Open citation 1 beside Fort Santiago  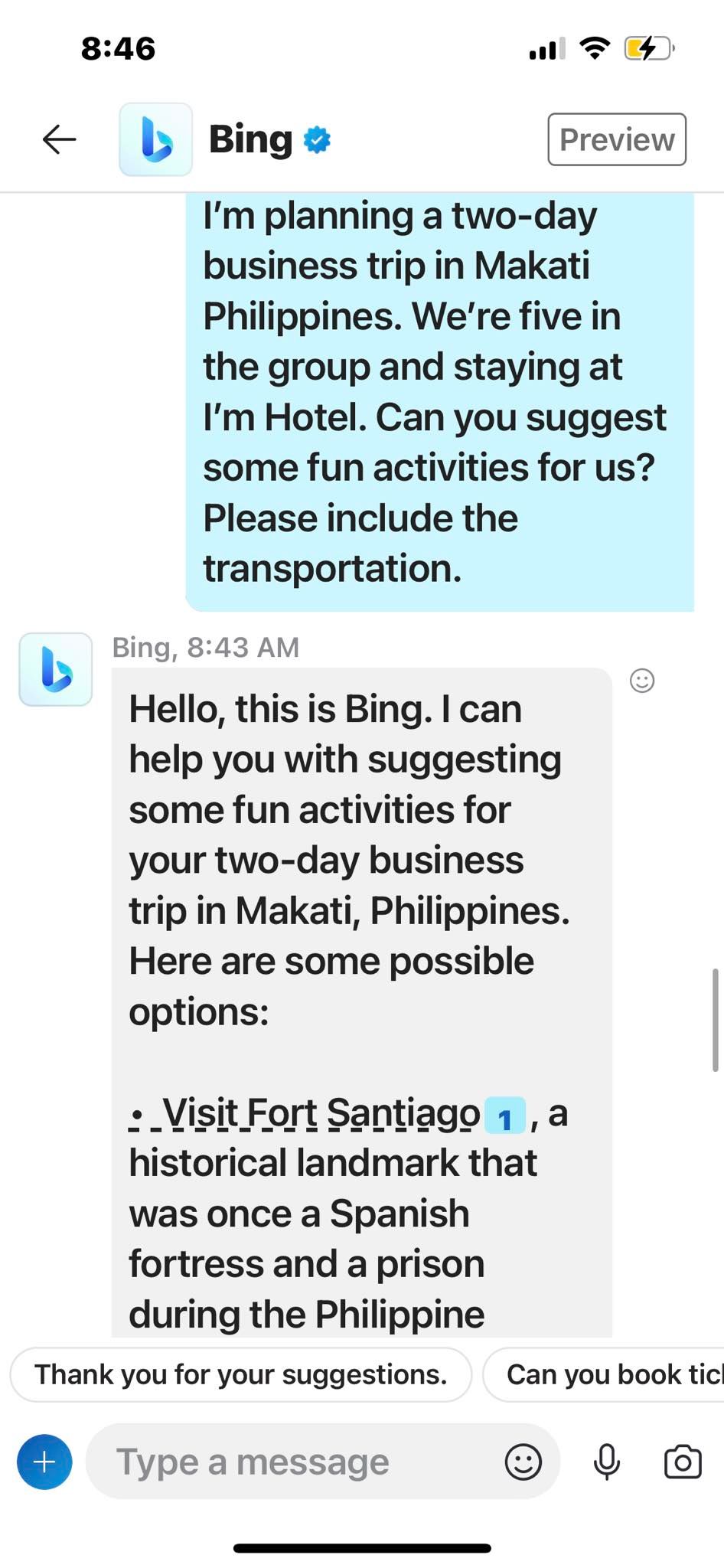coord(505,1116)
